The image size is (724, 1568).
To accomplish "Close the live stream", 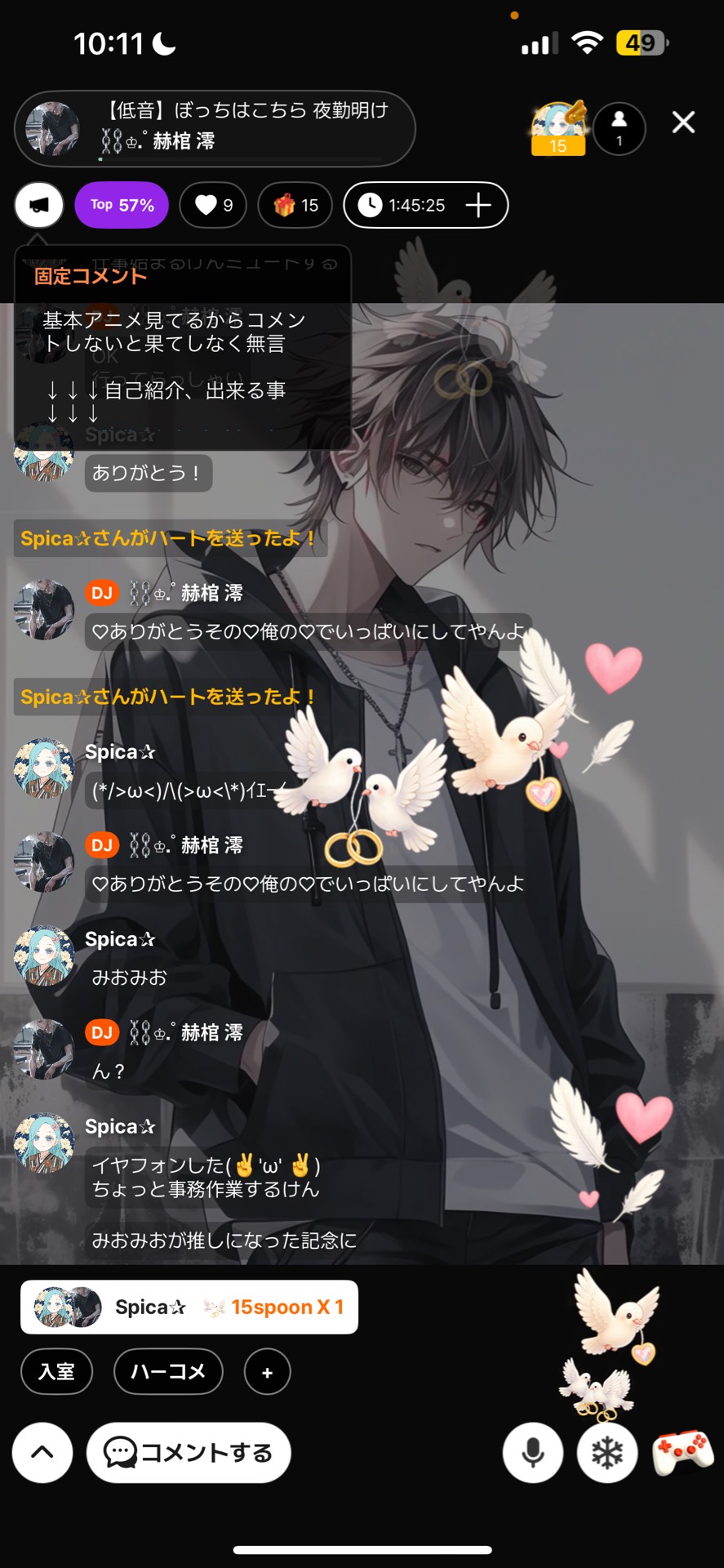I will [x=683, y=122].
